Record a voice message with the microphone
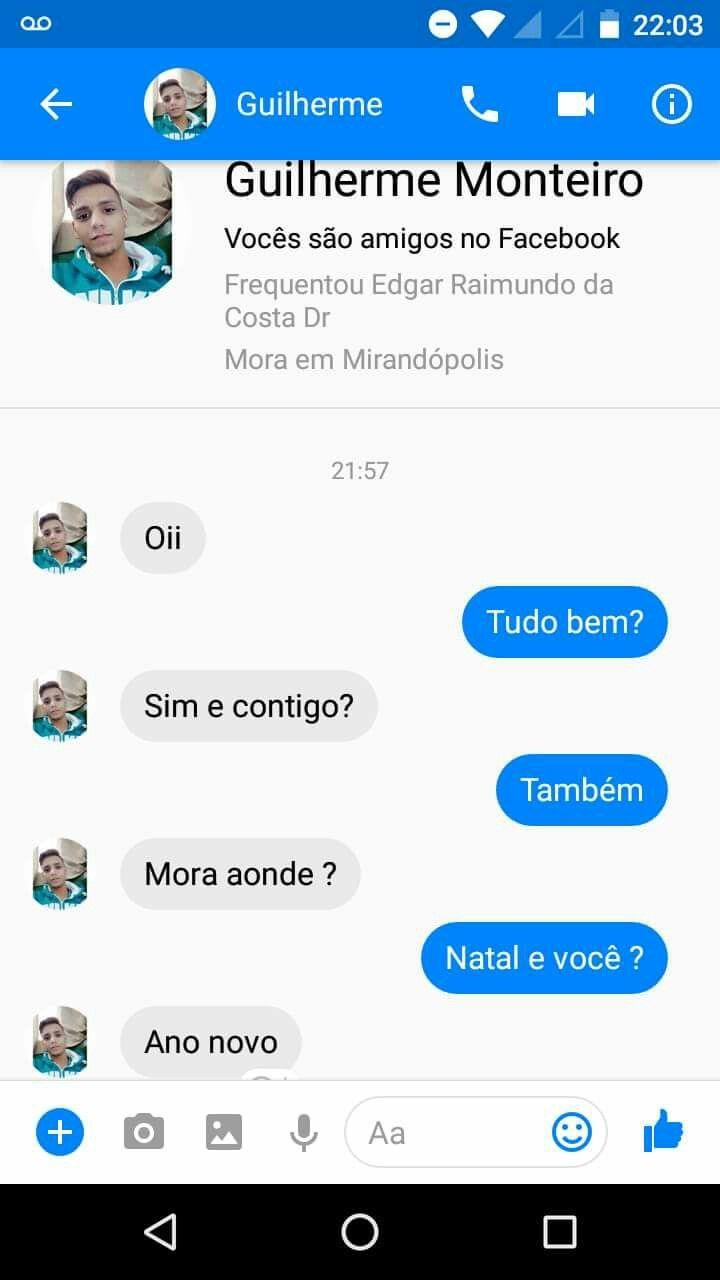This screenshot has height=1280, width=720. (304, 1133)
